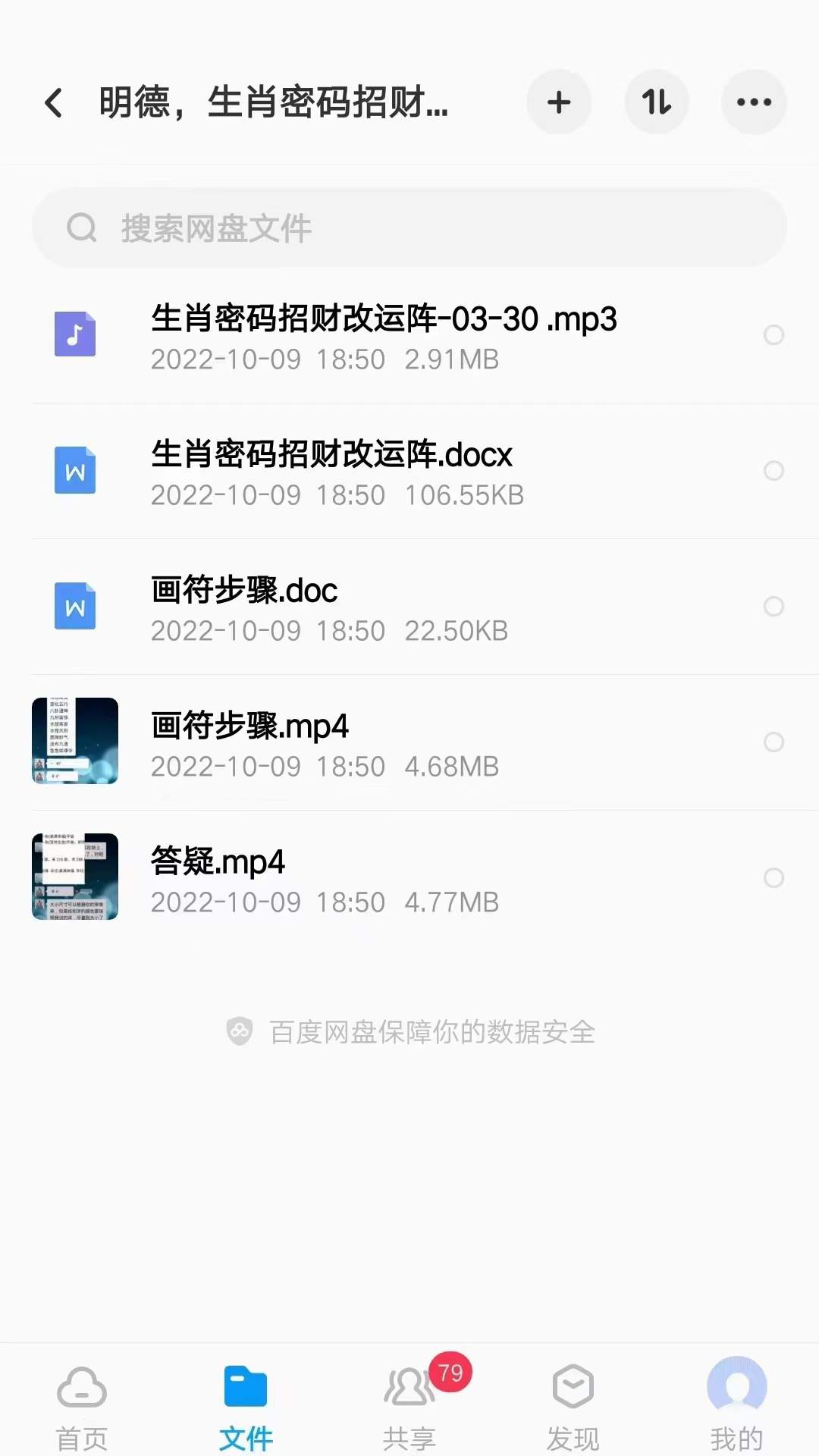The width and height of the screenshot is (819, 1456).
Task: Play the 画符步骤.mp4 video
Action: tap(250, 743)
